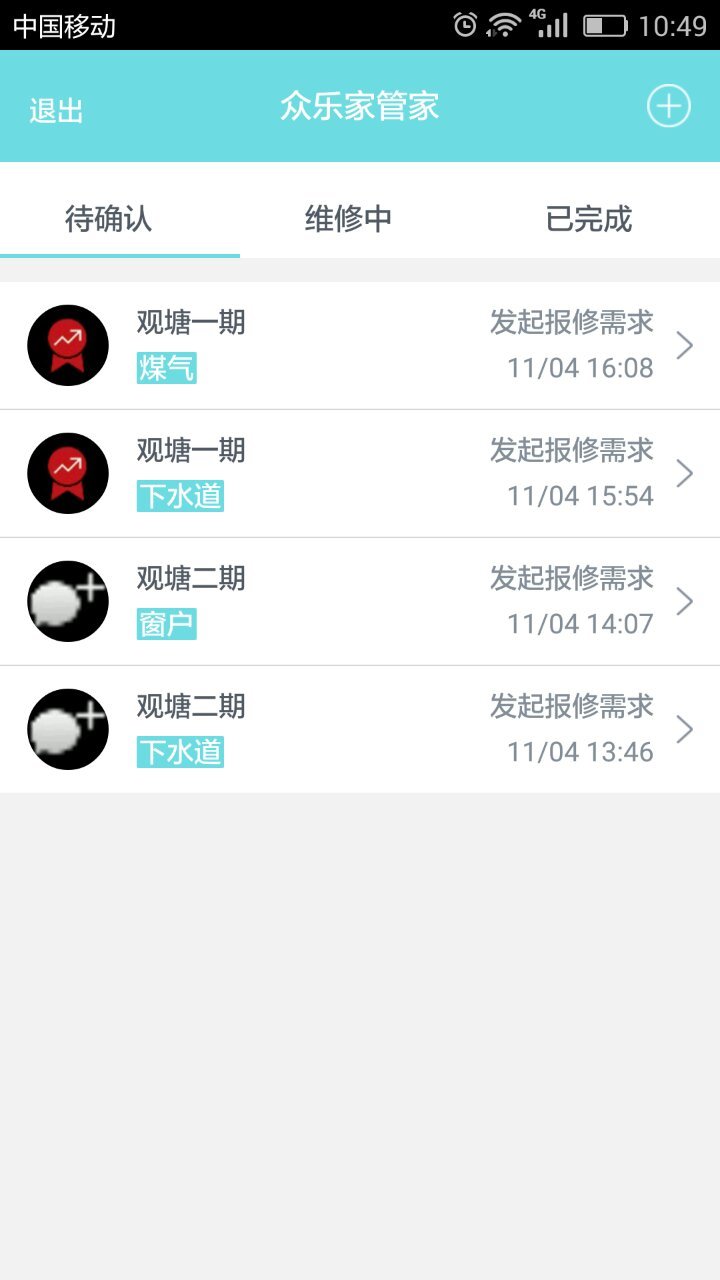Tap the avatar beside the 下水道 report at 15:54
720x1280 pixels.
tap(67, 472)
